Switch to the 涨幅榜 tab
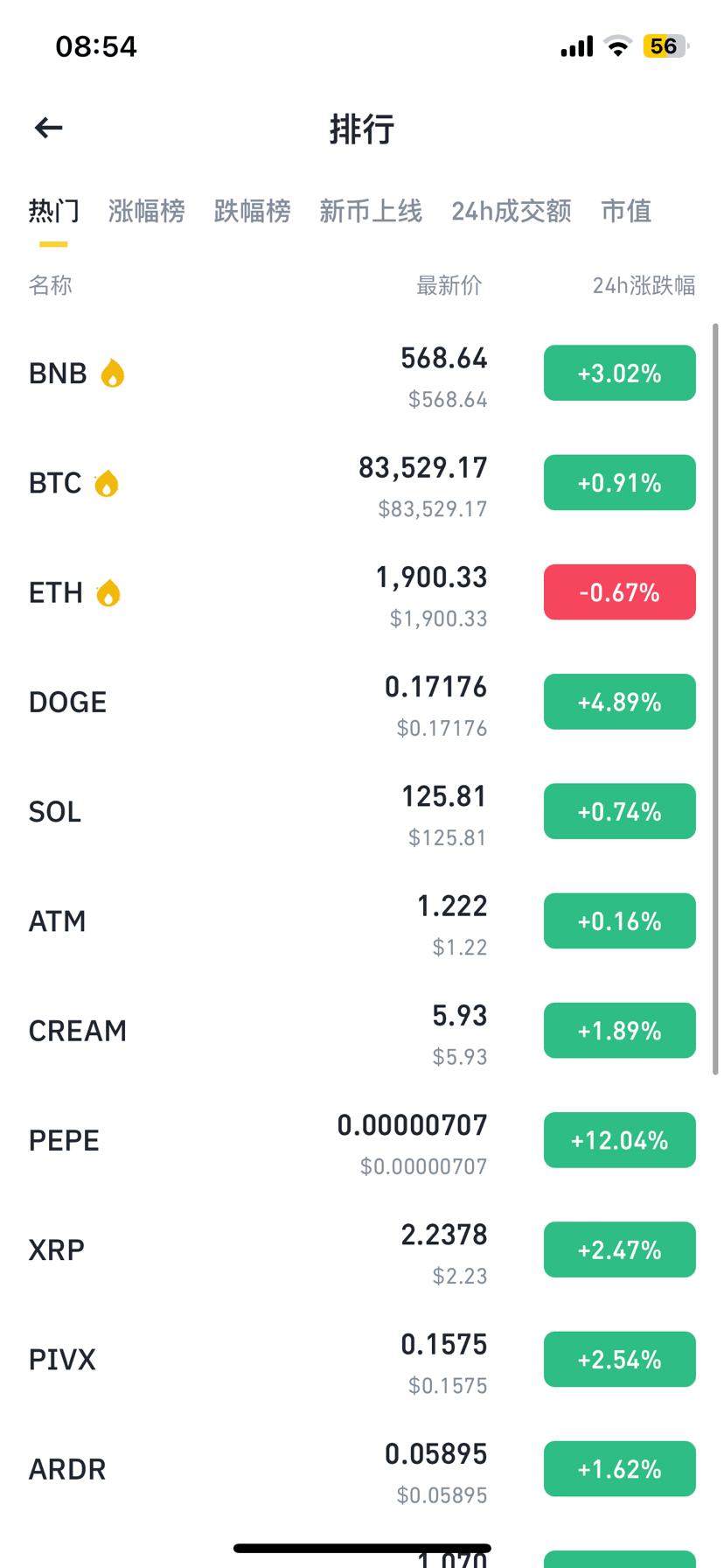 coord(147,211)
